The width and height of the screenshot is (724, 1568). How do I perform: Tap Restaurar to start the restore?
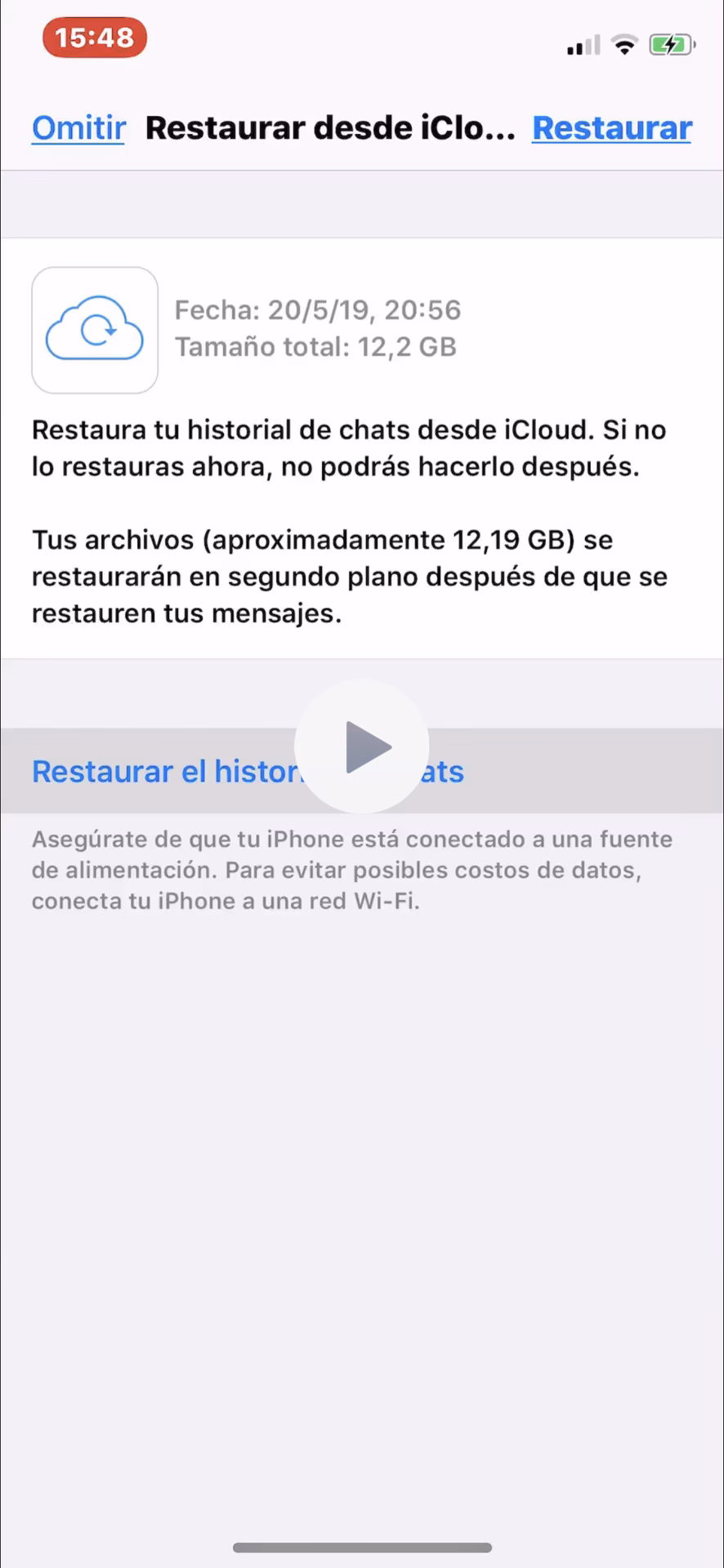click(x=611, y=127)
